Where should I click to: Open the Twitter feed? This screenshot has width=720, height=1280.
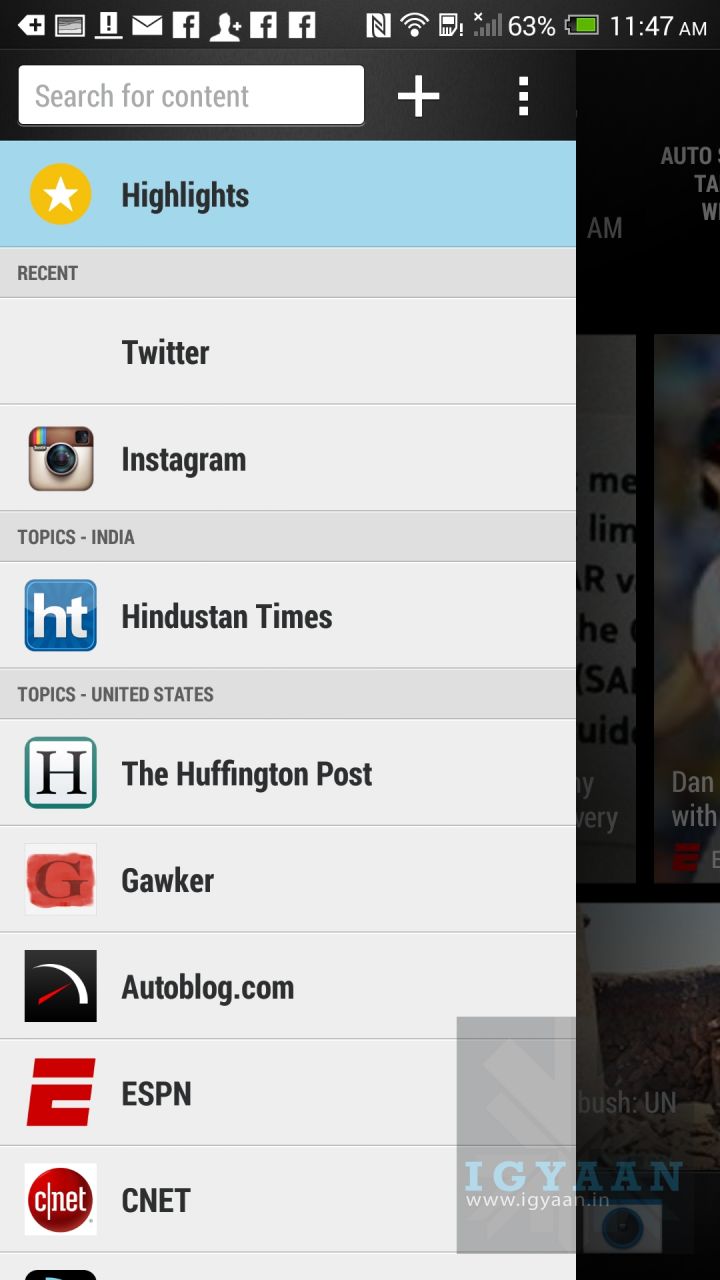point(287,352)
